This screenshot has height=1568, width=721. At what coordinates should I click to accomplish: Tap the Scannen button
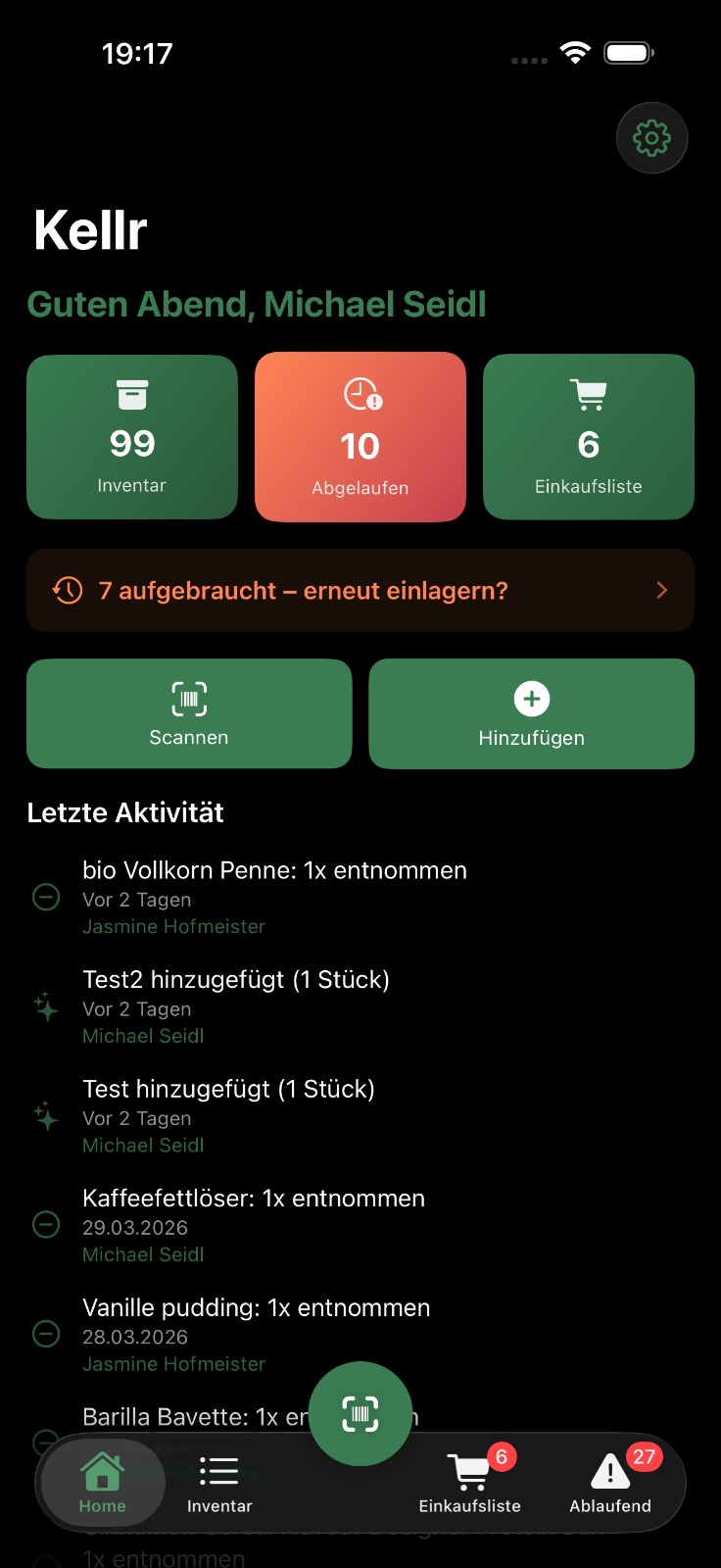189,713
